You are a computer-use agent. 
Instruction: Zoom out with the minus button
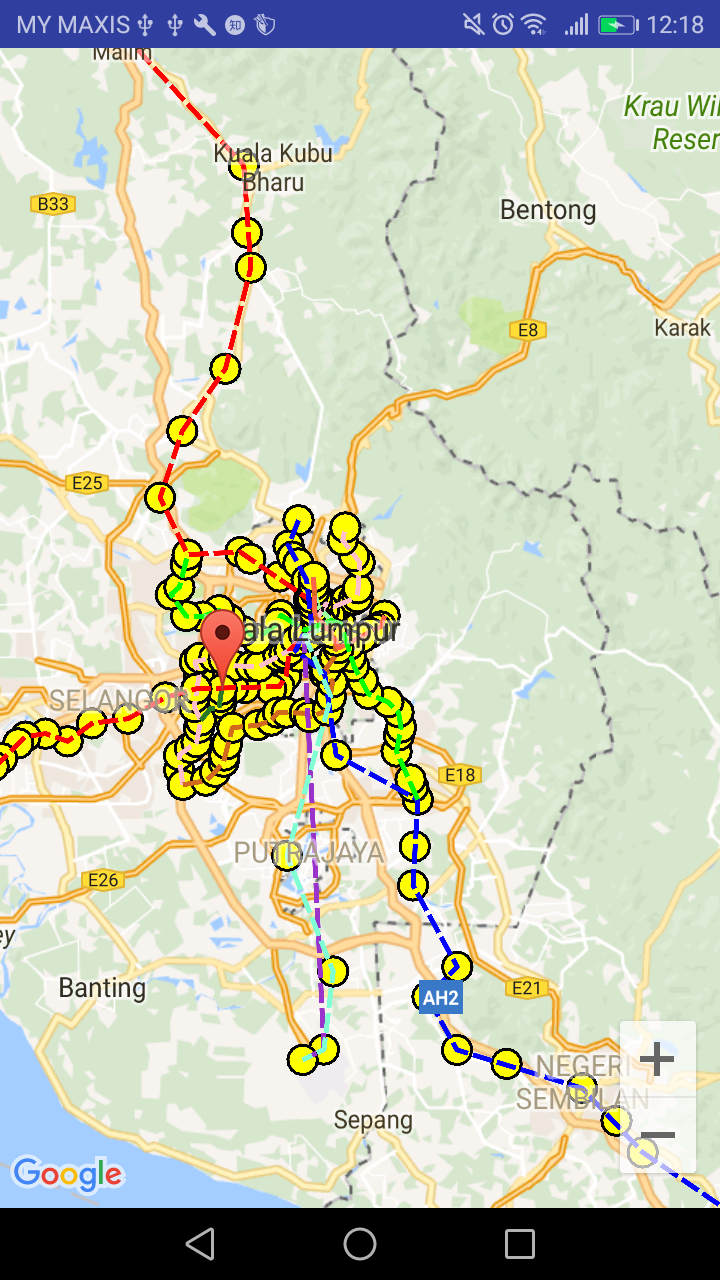click(657, 1136)
